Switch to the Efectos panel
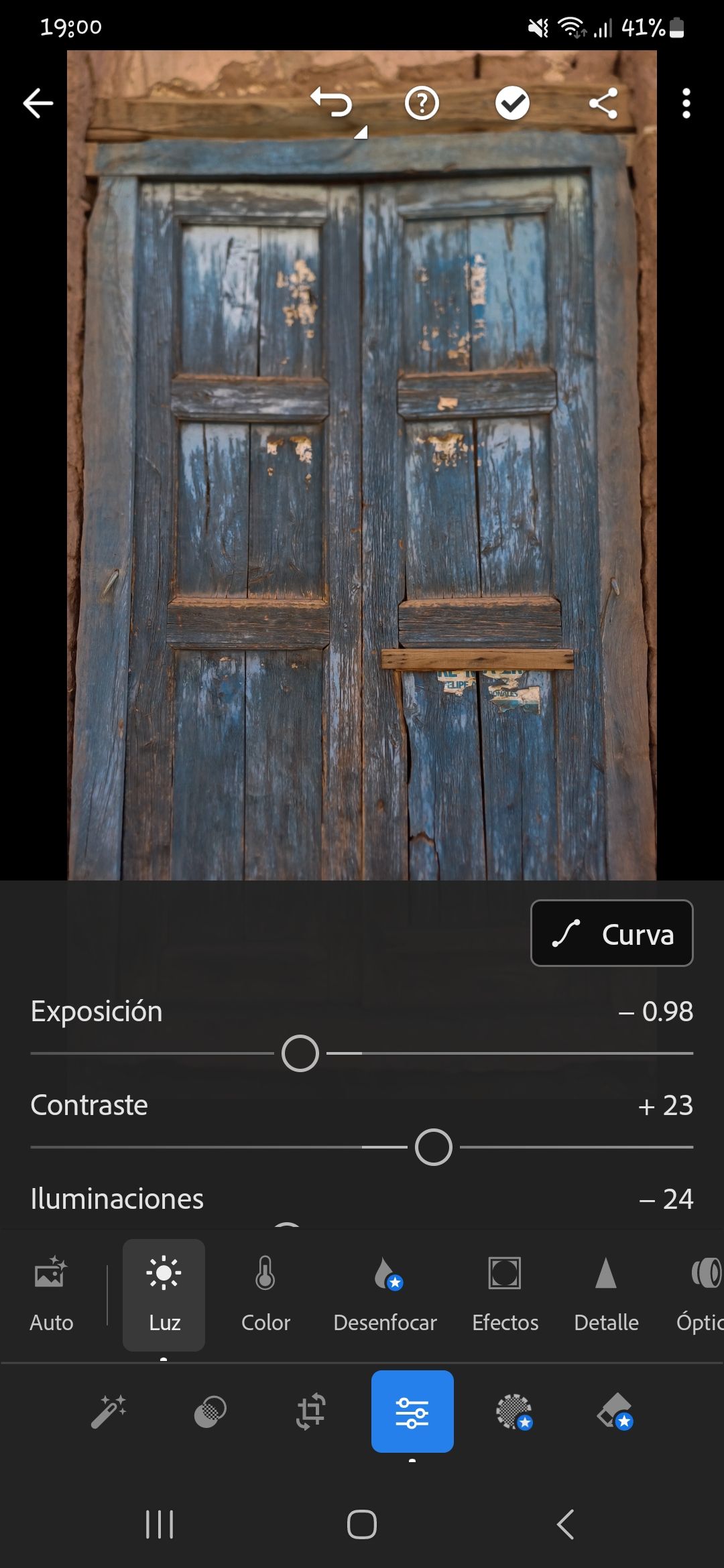 click(x=505, y=1295)
